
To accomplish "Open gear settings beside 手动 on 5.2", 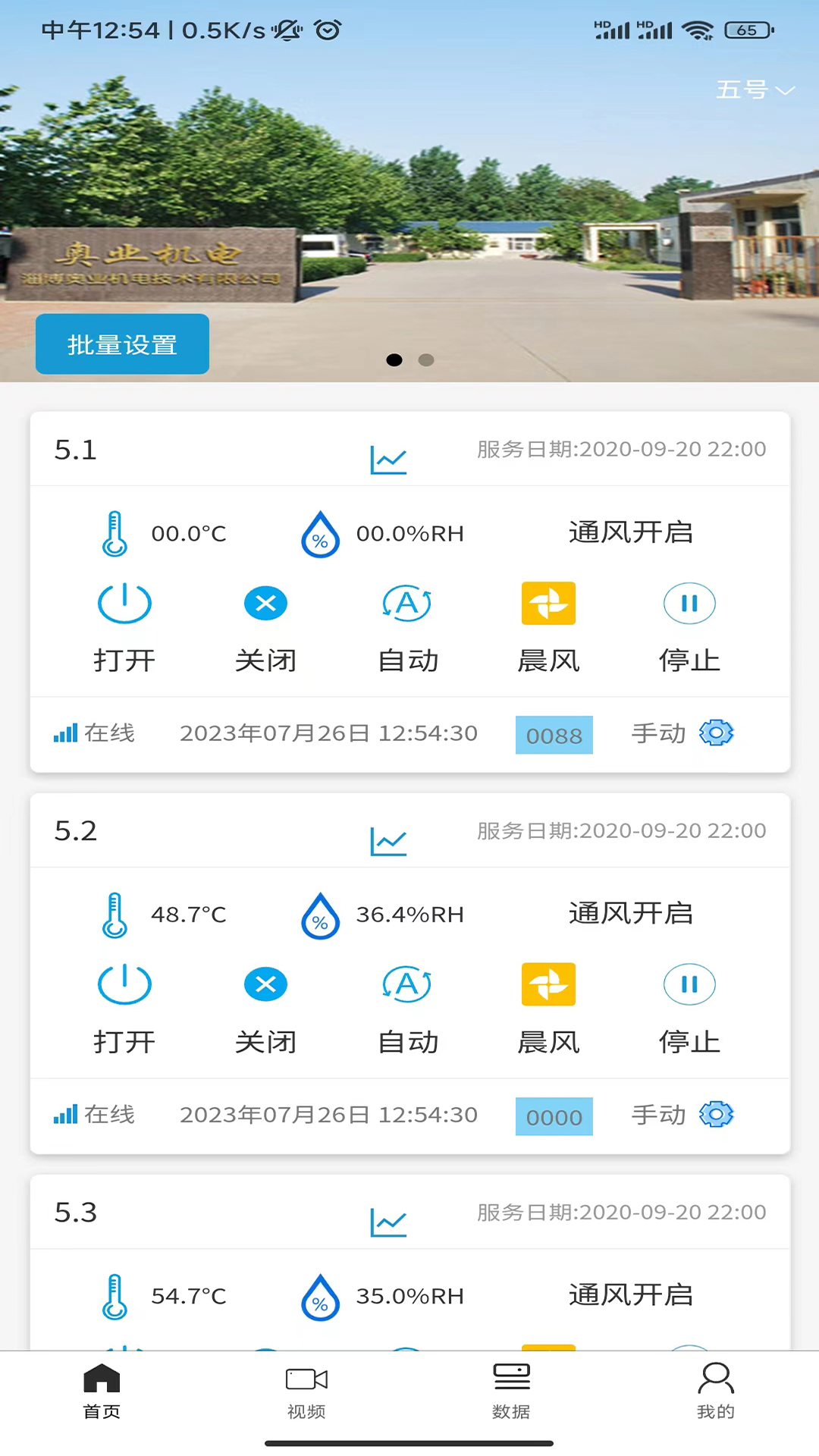I will (716, 1114).
